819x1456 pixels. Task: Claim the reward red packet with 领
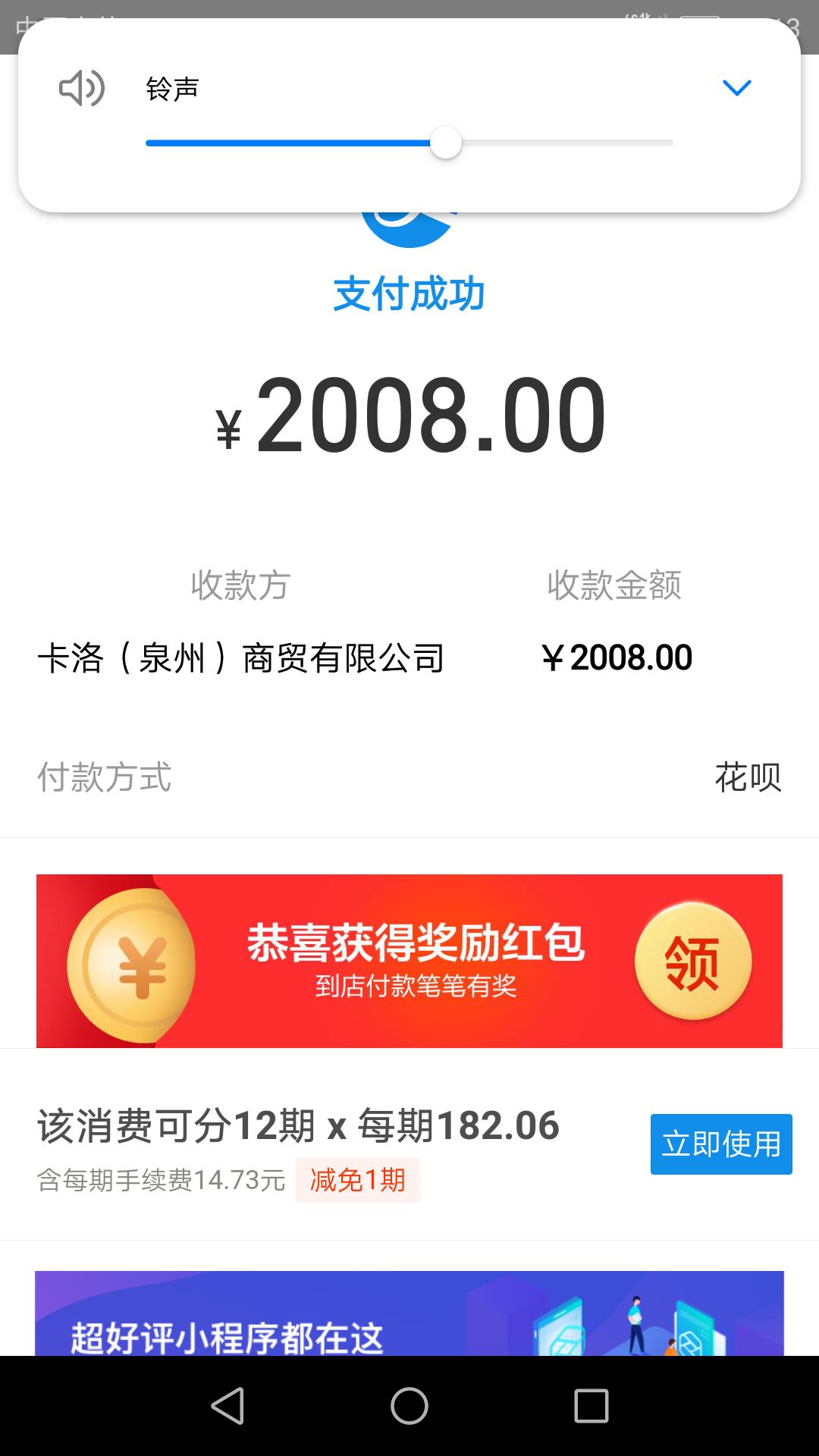[692, 962]
